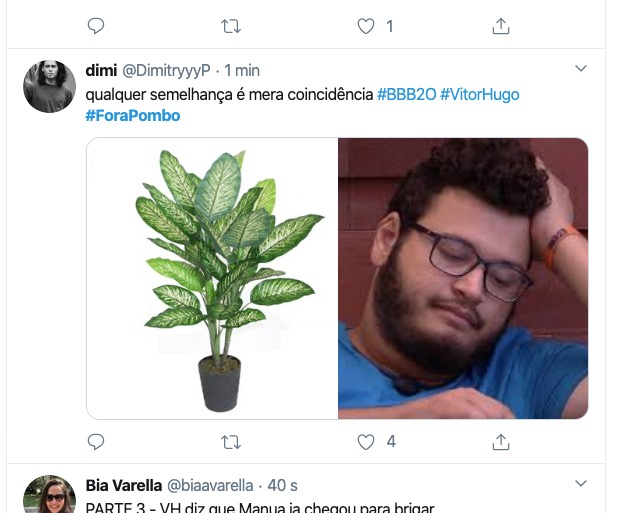Image resolution: width=617 pixels, height=513 pixels.
Task: Open the #BBB20 hashtag
Action: point(405,94)
